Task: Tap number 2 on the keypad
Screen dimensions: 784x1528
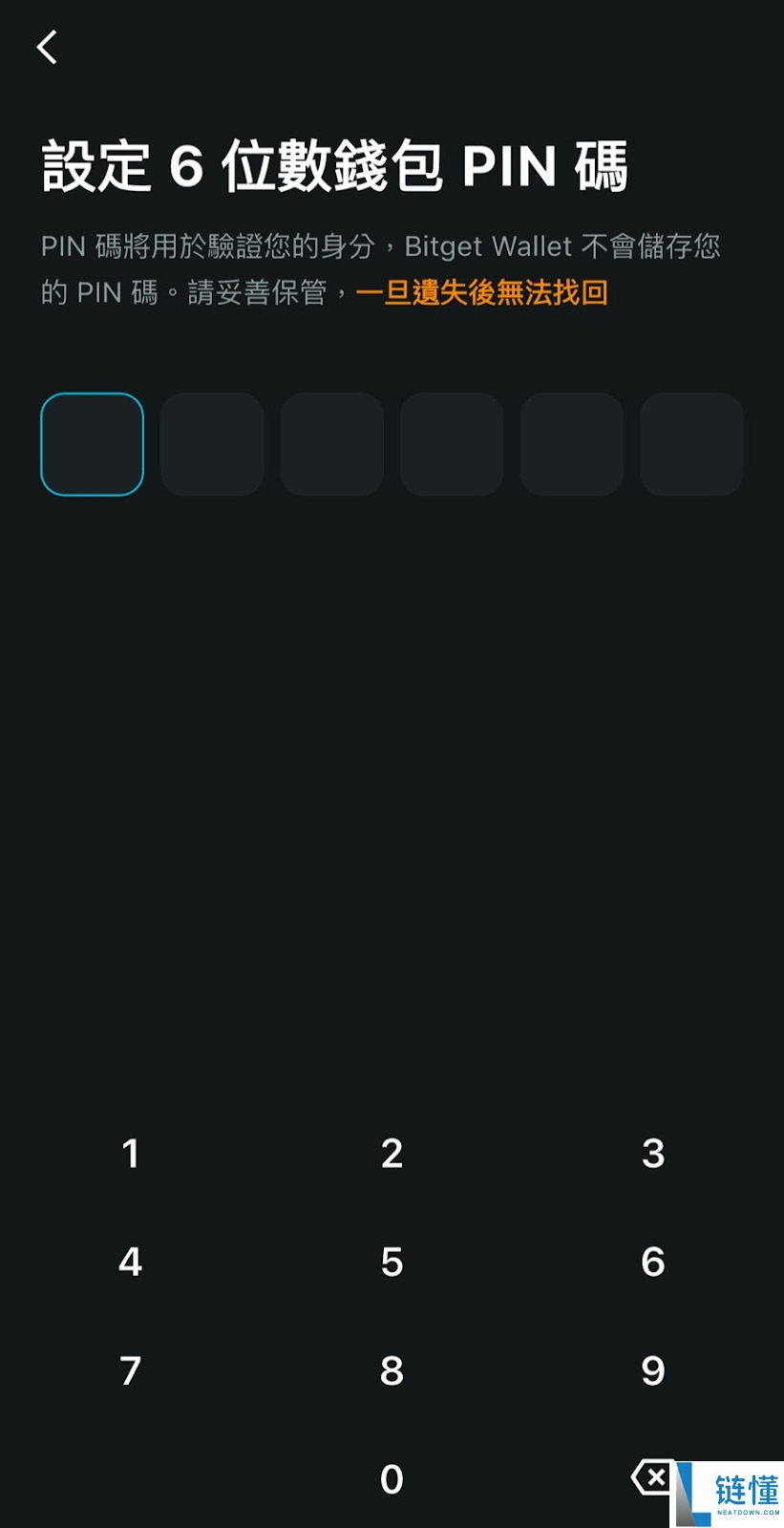Action: tap(392, 1154)
